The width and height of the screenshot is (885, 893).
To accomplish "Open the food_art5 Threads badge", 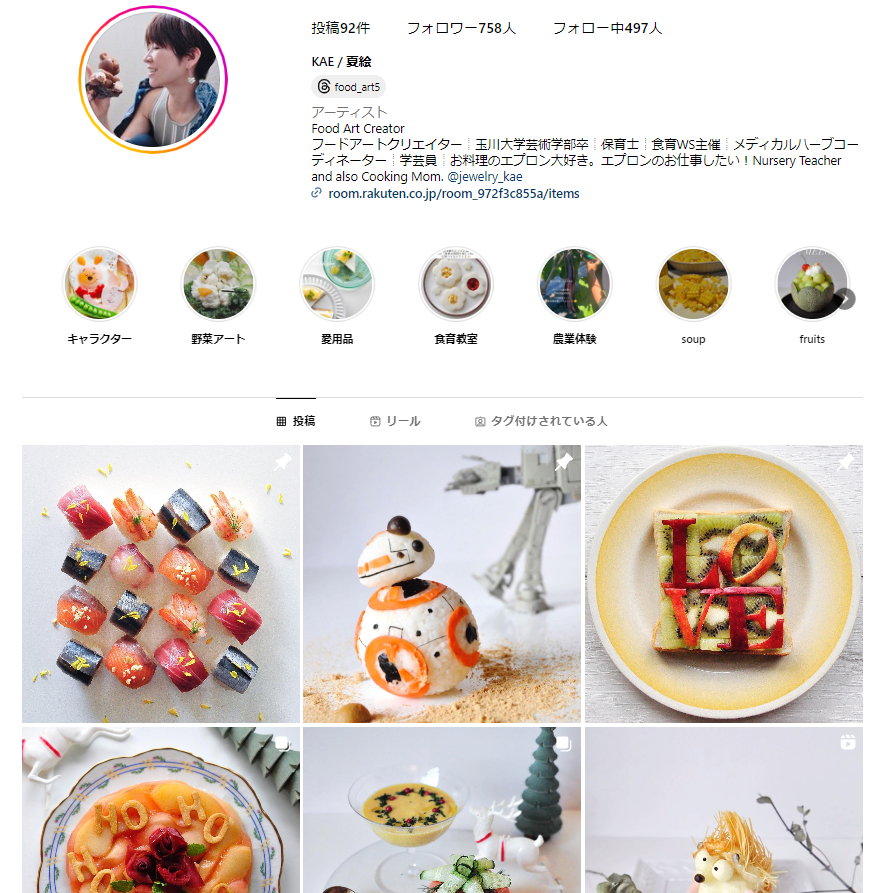I will pyautogui.click(x=349, y=87).
